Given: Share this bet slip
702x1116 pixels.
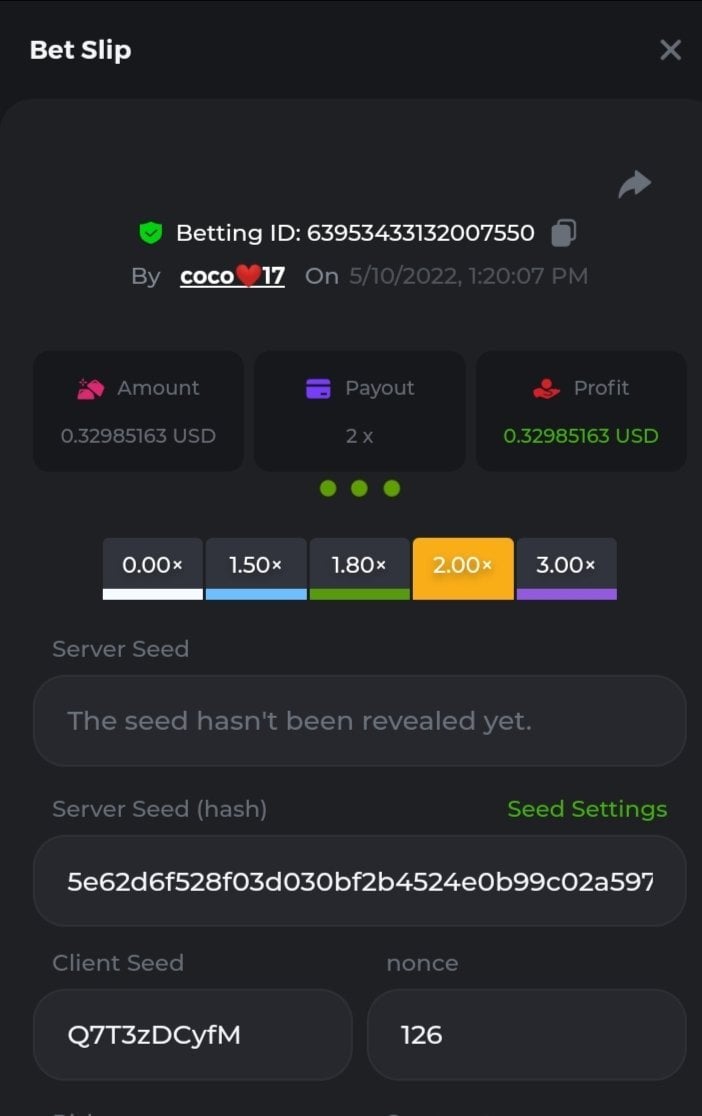Looking at the screenshot, I should pos(634,184).
